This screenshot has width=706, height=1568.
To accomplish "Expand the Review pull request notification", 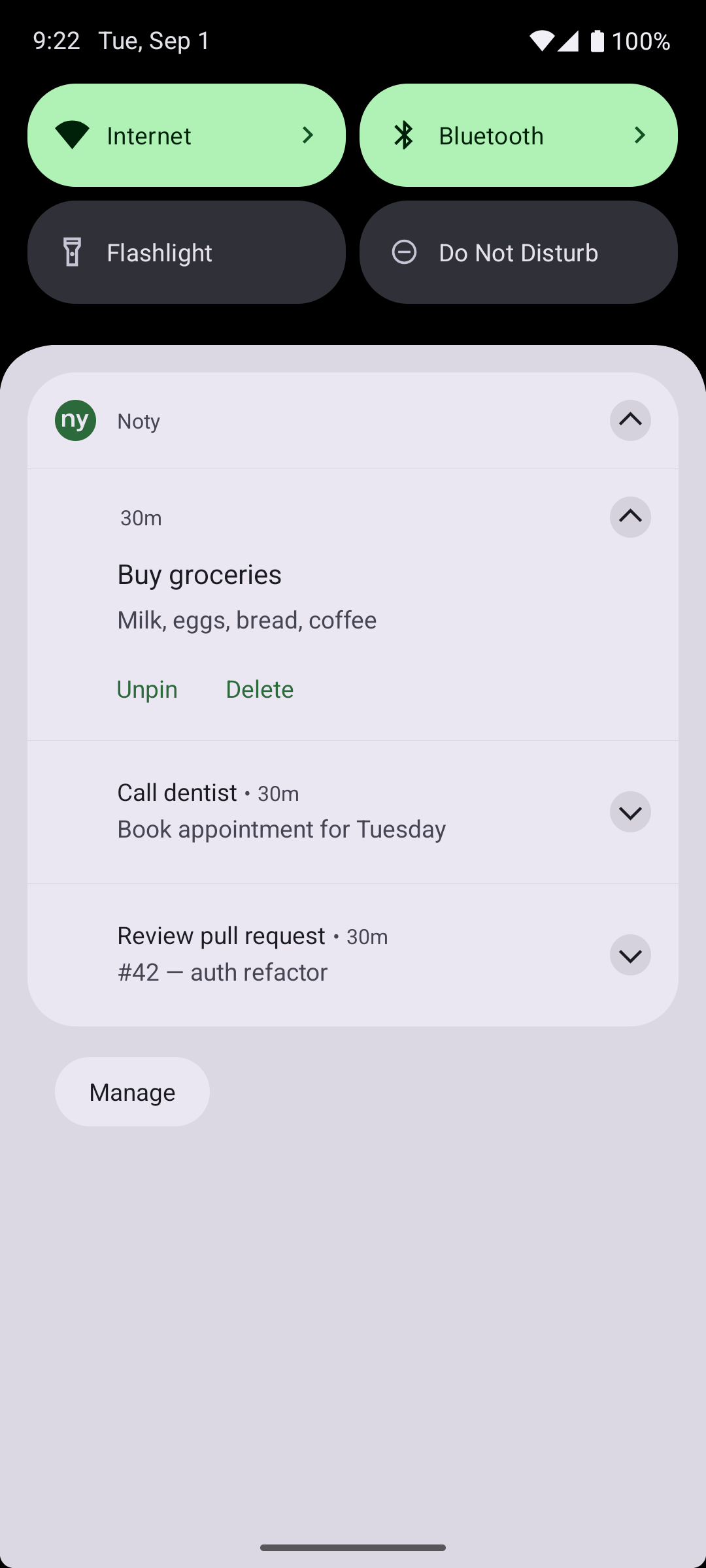I will 630,955.
